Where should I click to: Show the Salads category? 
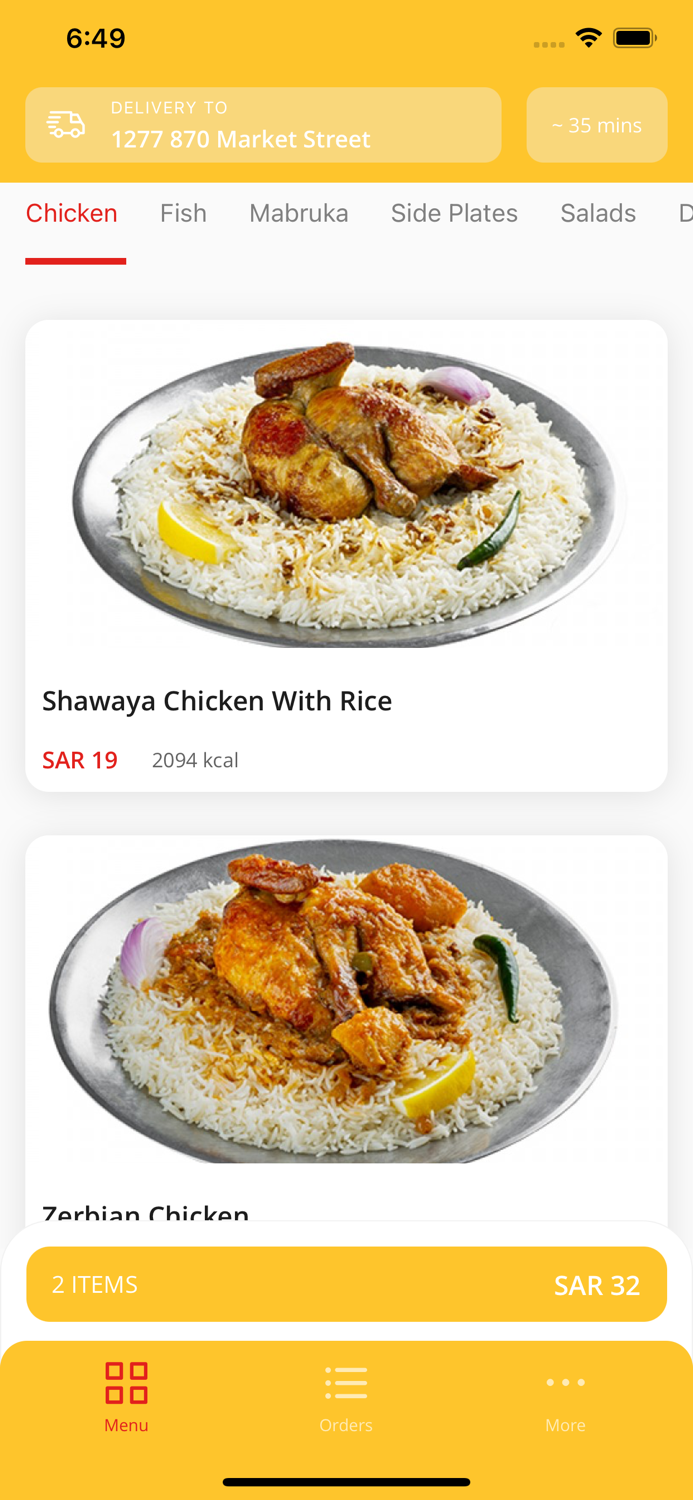point(598,213)
